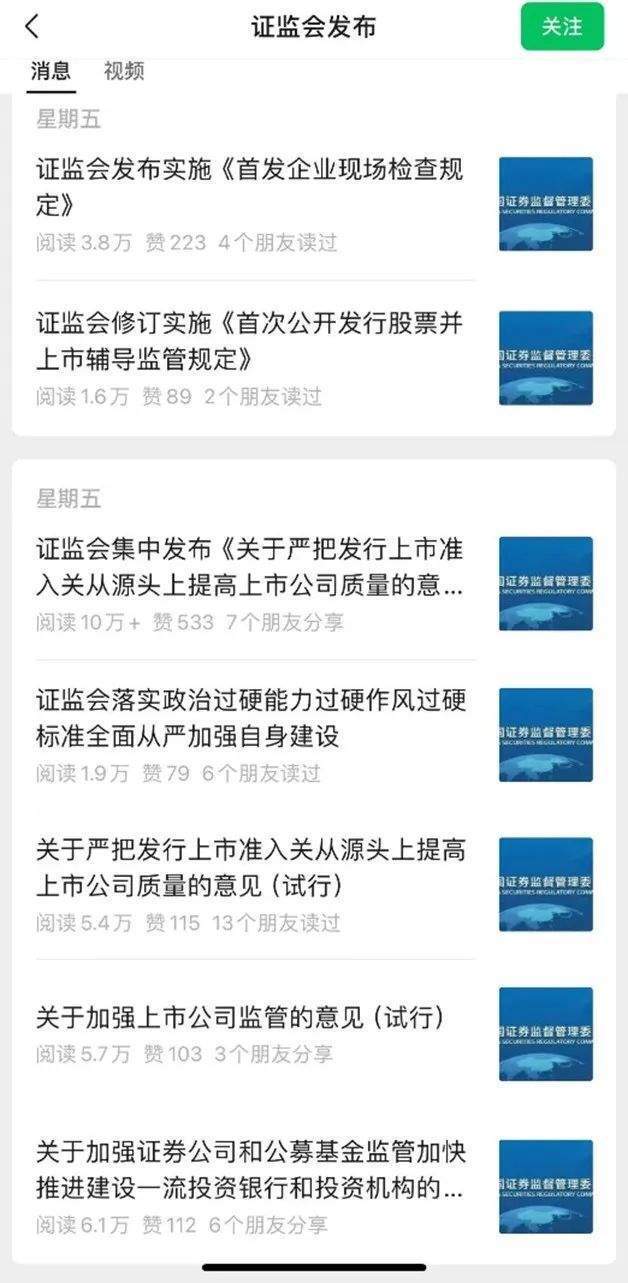Open 关于加强上市公司监管的意见（试行）
This screenshot has width=628, height=1283.
pos(240,1019)
